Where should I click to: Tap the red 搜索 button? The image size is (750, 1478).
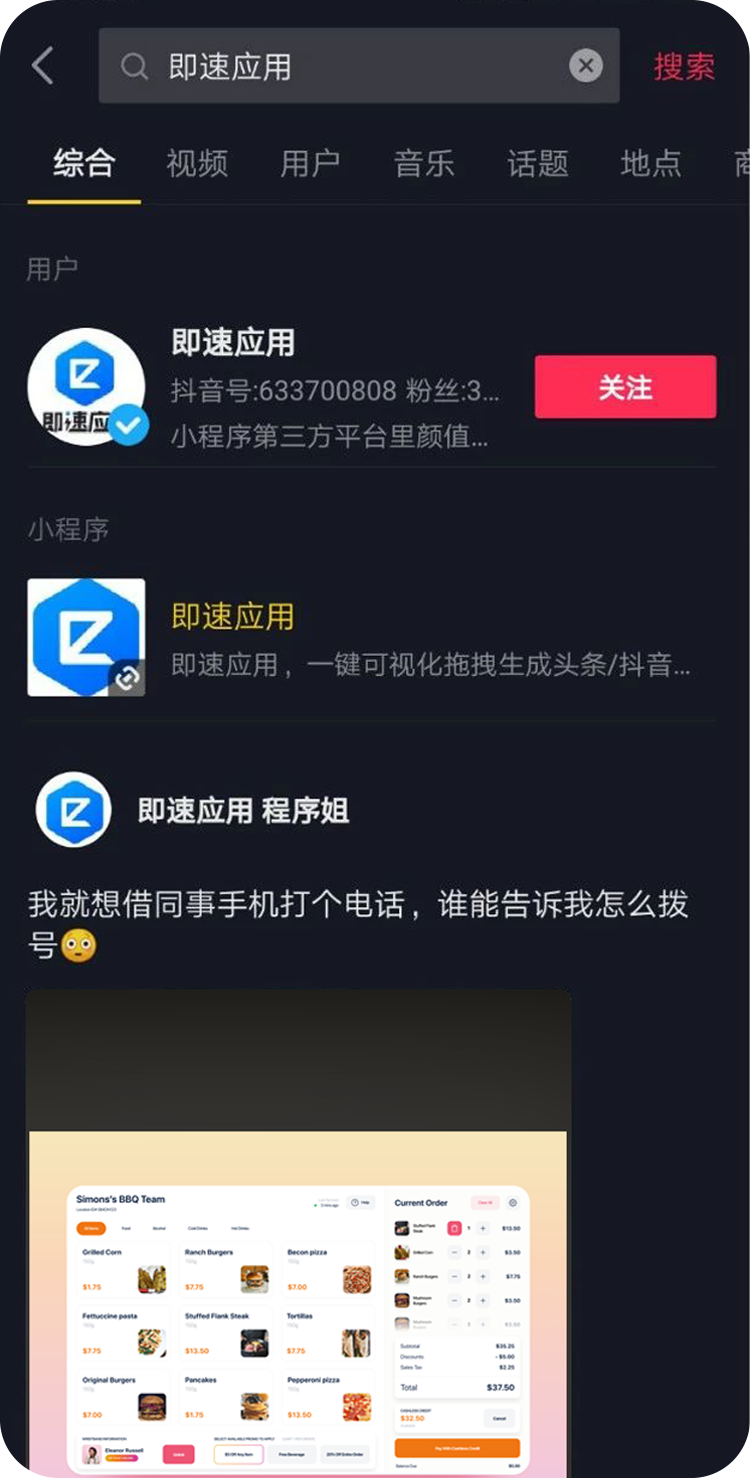click(684, 66)
